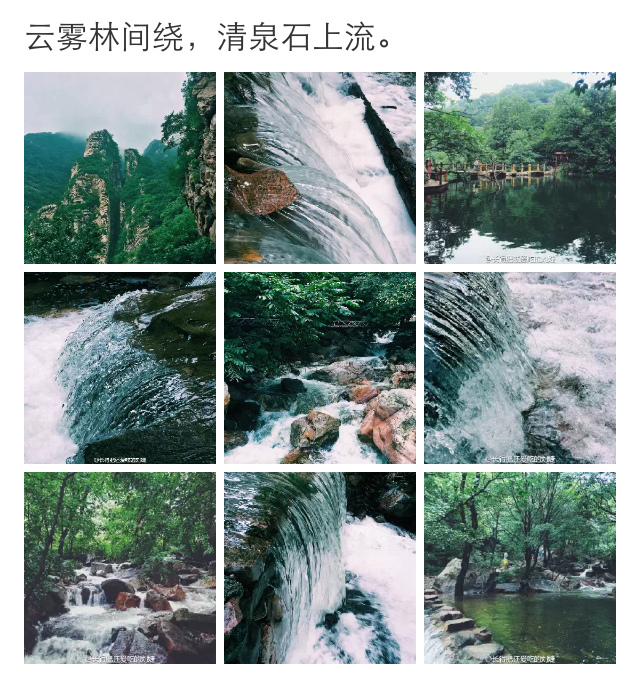
Task: Open the forest stream with scattered rocks
Action: point(119,568)
